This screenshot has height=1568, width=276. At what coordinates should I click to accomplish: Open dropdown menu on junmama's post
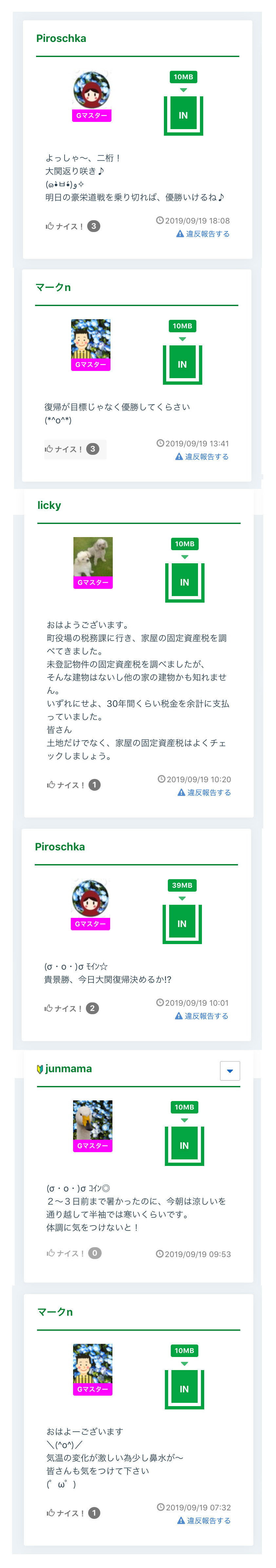[230, 1071]
